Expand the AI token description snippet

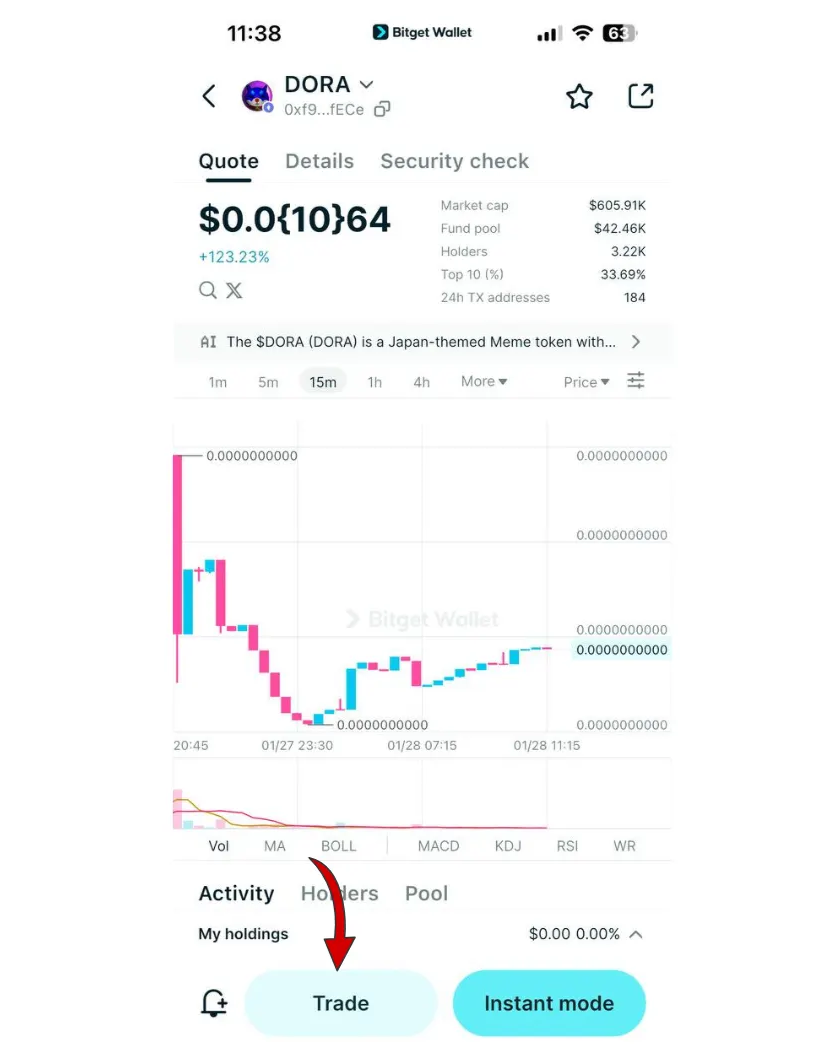tap(636, 341)
